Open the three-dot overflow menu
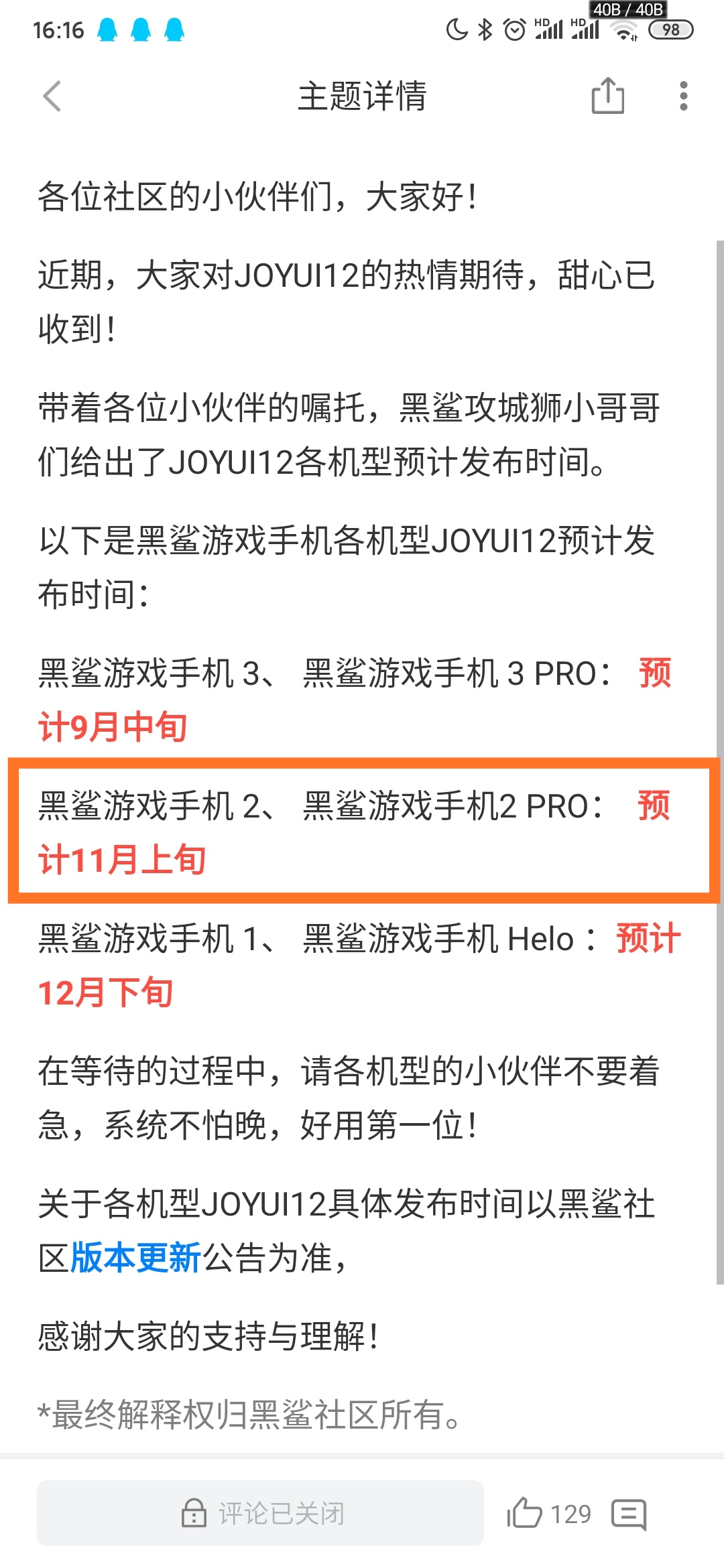This screenshot has width=724, height=1568. click(x=683, y=96)
